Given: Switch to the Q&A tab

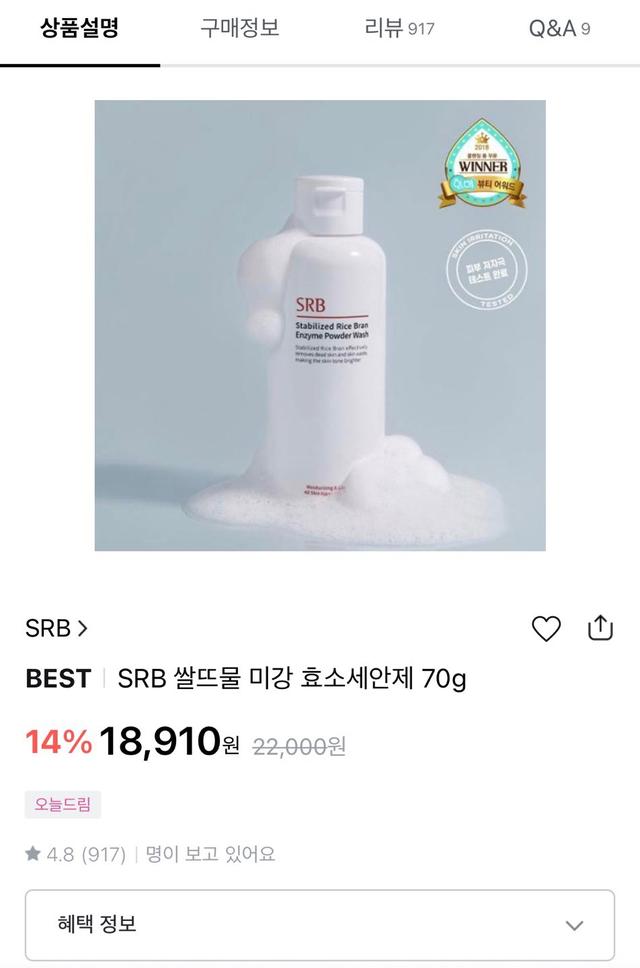Looking at the screenshot, I should pos(559,28).
